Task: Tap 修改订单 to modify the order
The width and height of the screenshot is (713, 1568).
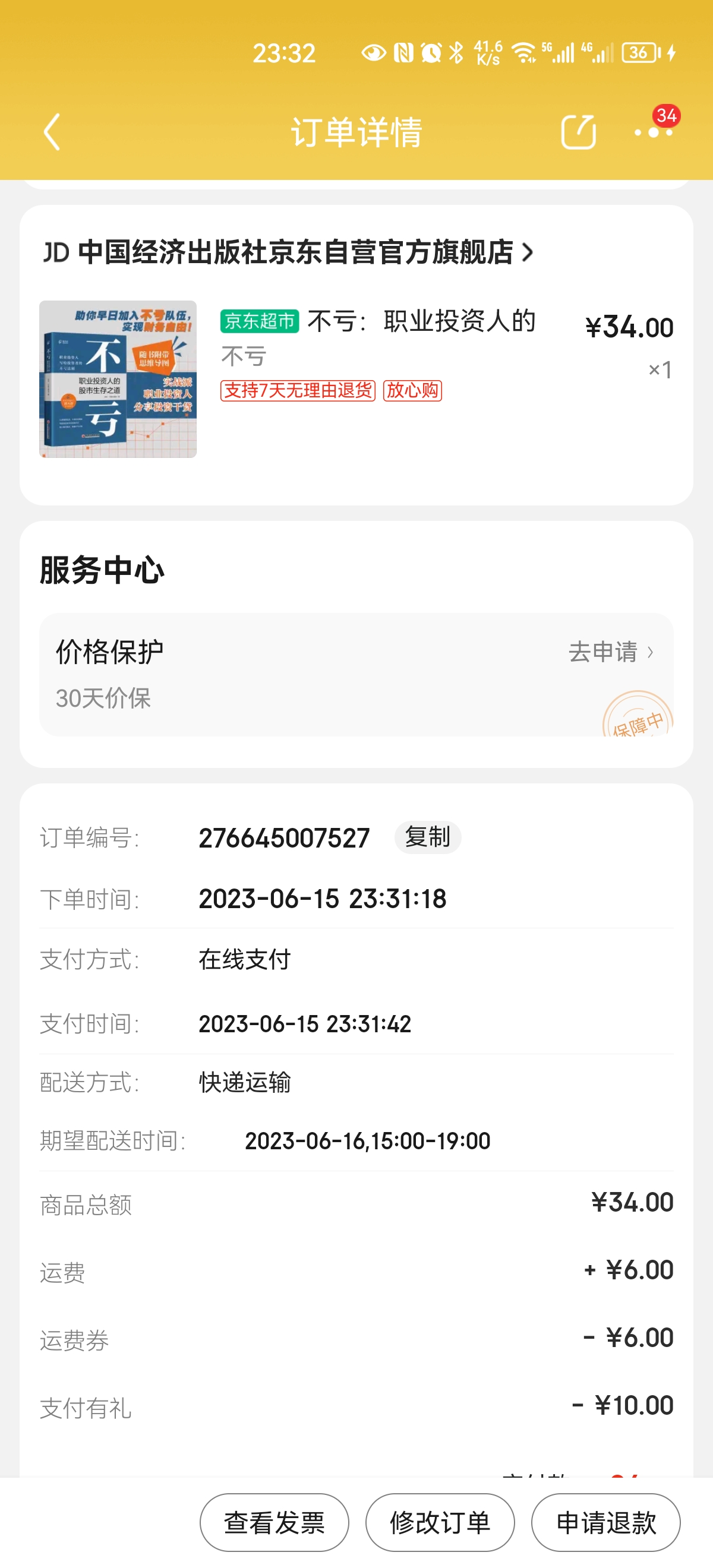Action: click(x=440, y=1522)
